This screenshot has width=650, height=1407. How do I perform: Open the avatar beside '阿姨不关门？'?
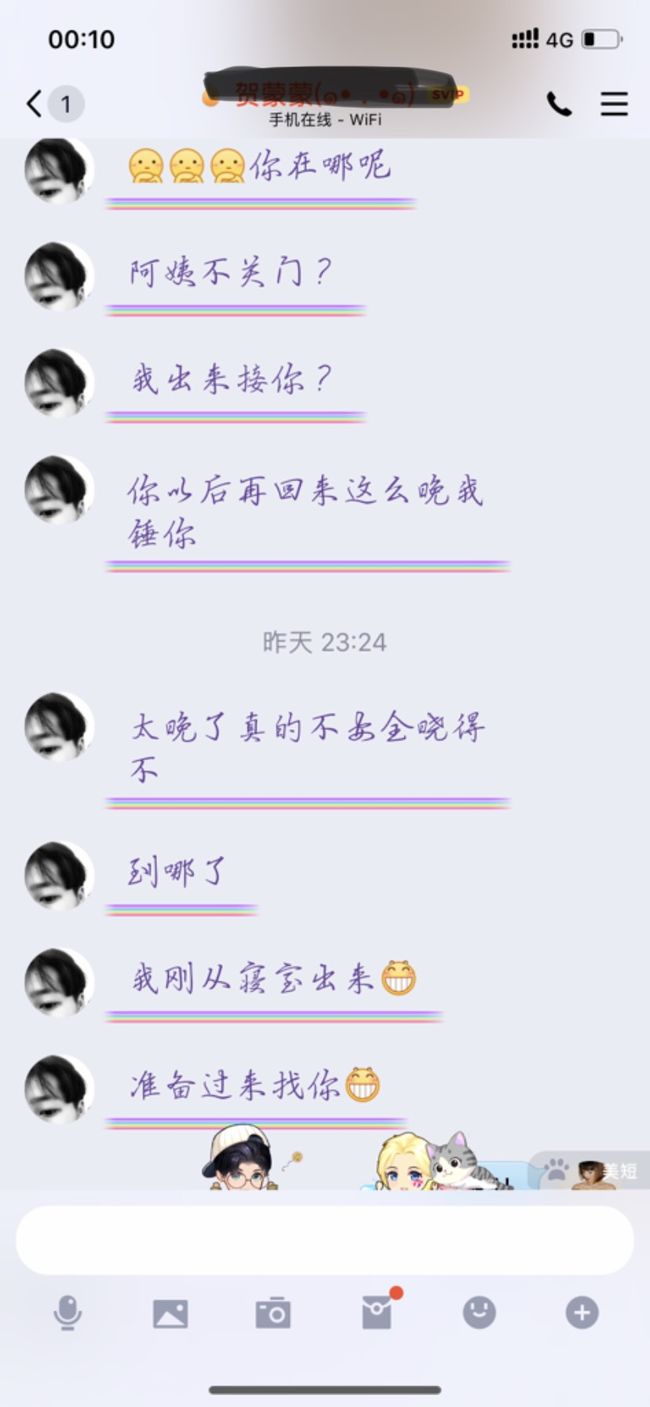tap(59, 276)
